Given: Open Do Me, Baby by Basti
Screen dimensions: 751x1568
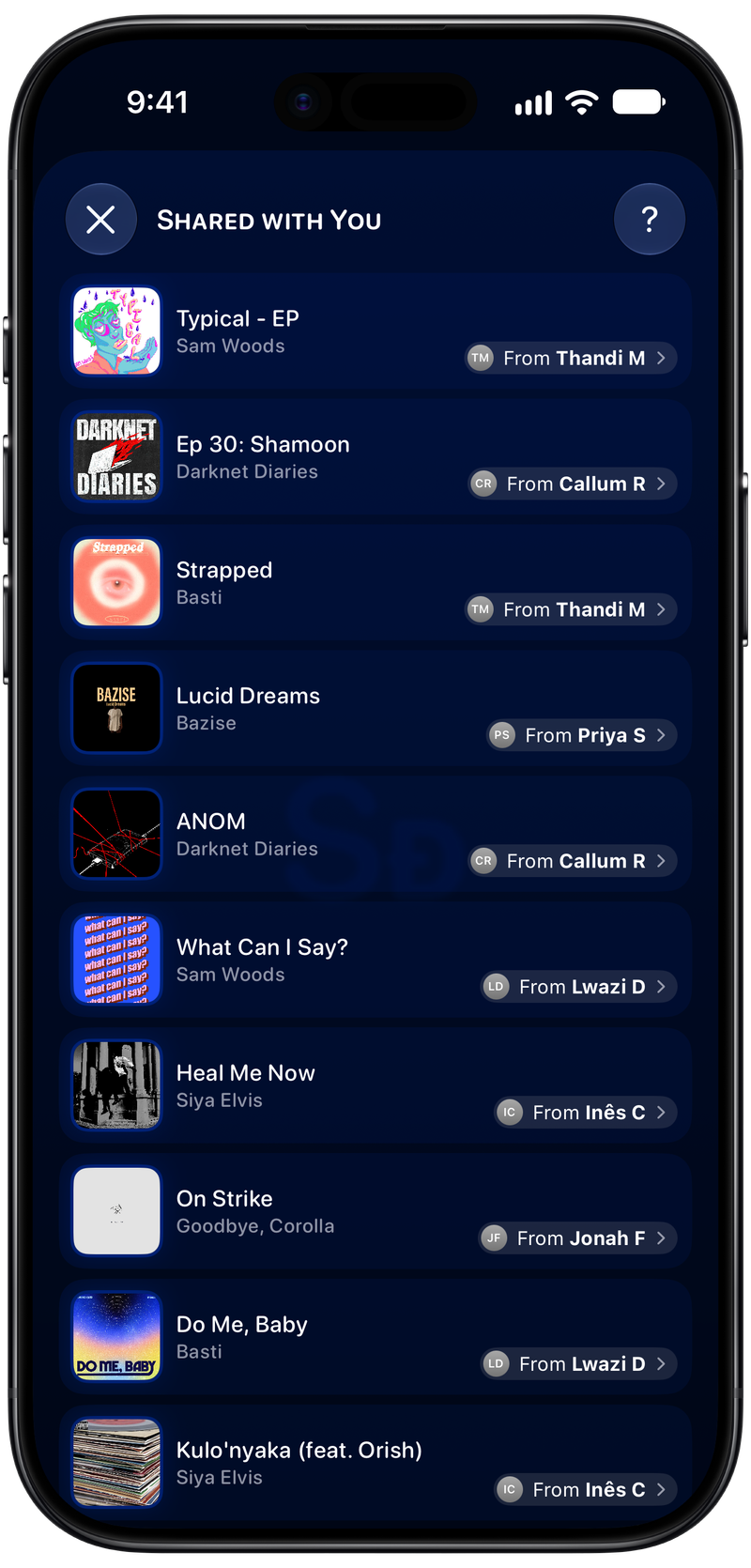Looking at the screenshot, I should pyautogui.click(x=375, y=1338).
